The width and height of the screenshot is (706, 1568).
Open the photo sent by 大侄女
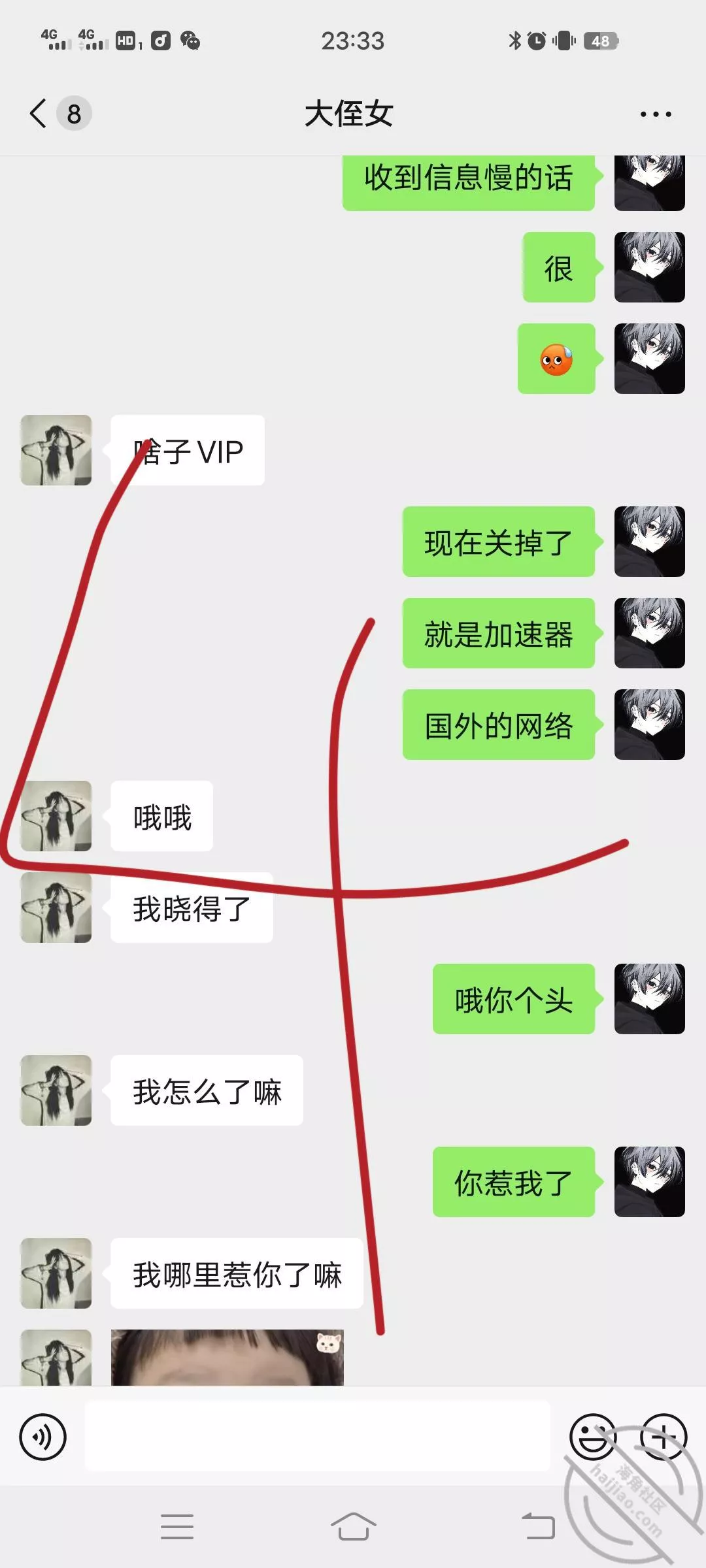[x=227, y=1358]
